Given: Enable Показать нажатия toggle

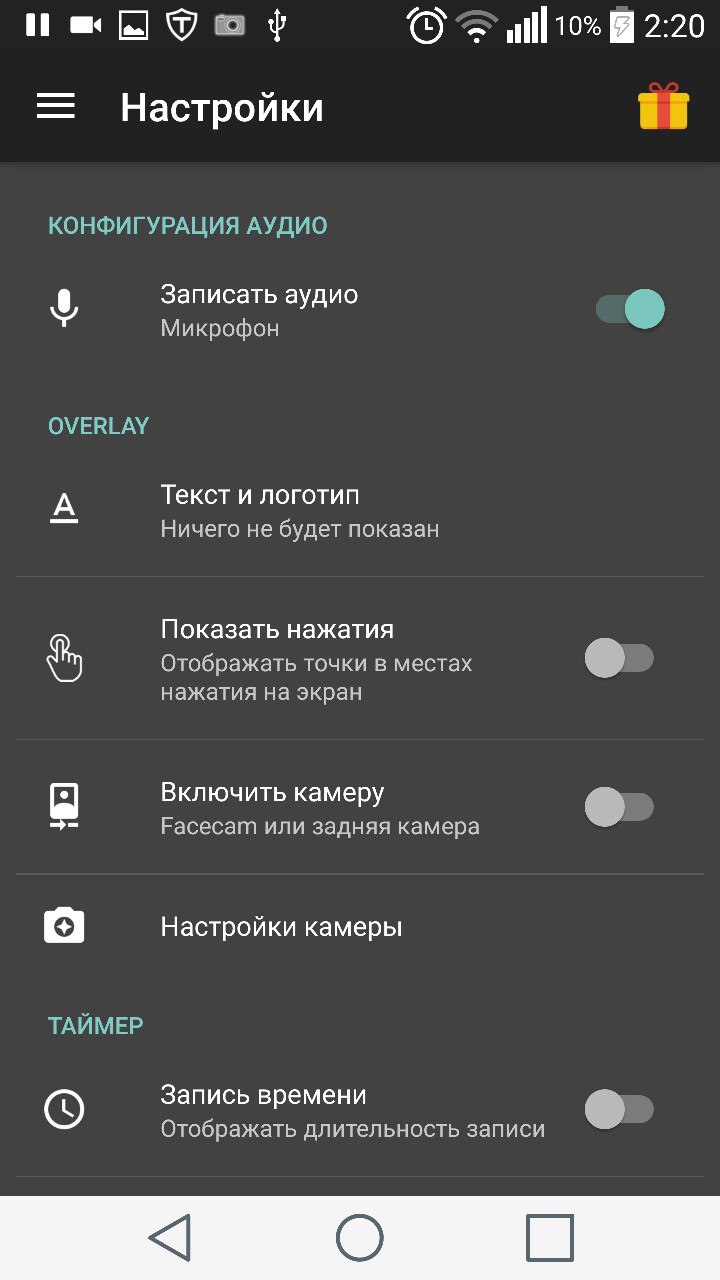Looking at the screenshot, I should pos(619,659).
